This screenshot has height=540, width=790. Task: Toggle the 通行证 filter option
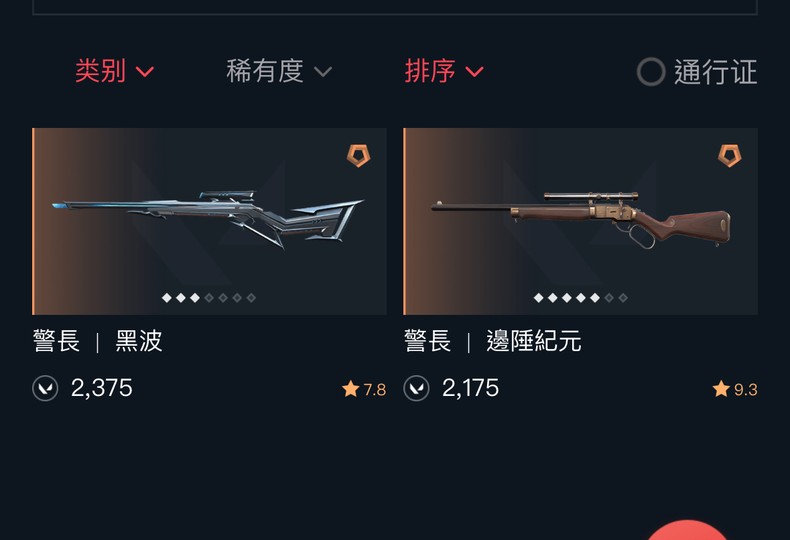point(697,72)
